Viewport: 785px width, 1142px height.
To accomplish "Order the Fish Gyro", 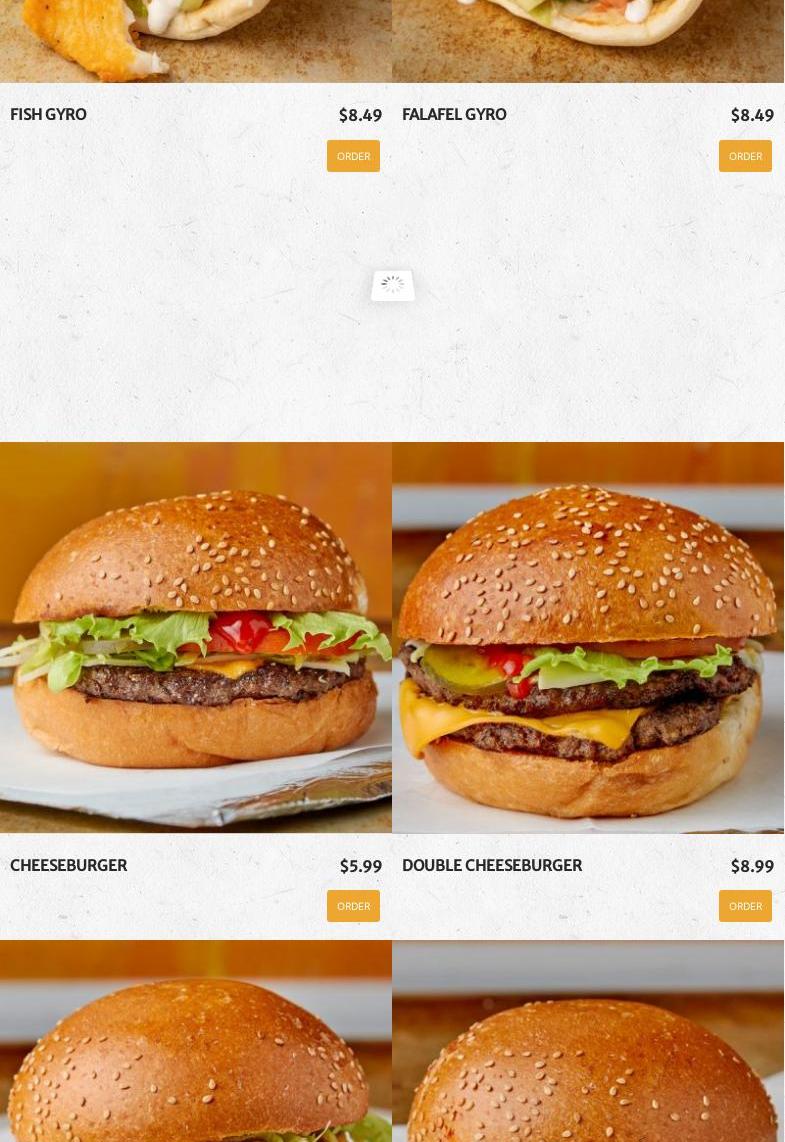I will tap(353, 156).
